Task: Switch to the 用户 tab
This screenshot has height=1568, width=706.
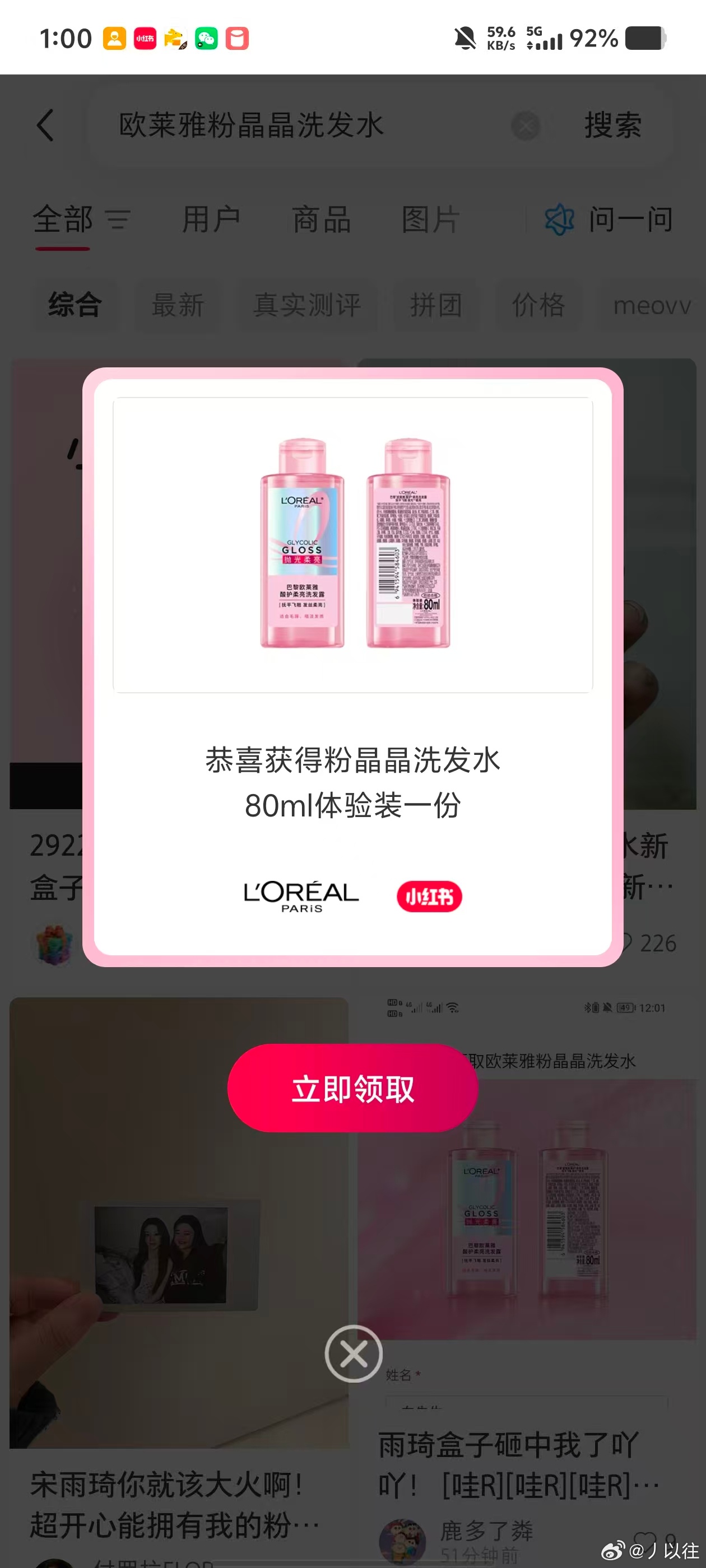Action: (211, 220)
